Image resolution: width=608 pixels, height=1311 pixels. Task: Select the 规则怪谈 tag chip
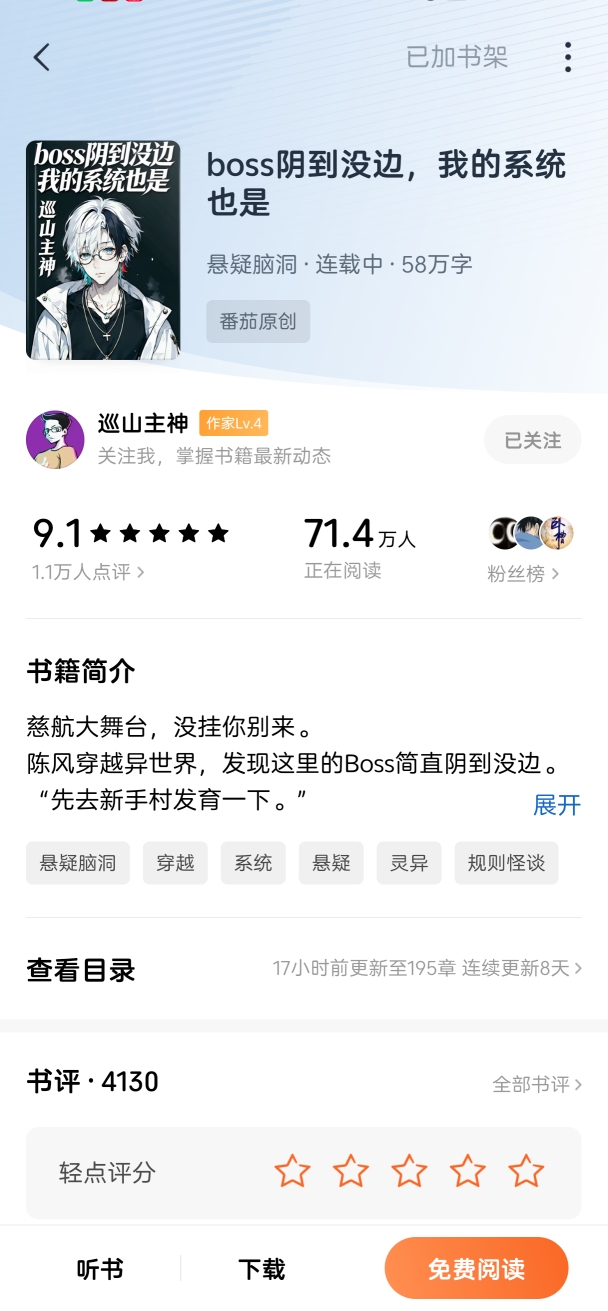click(x=506, y=863)
